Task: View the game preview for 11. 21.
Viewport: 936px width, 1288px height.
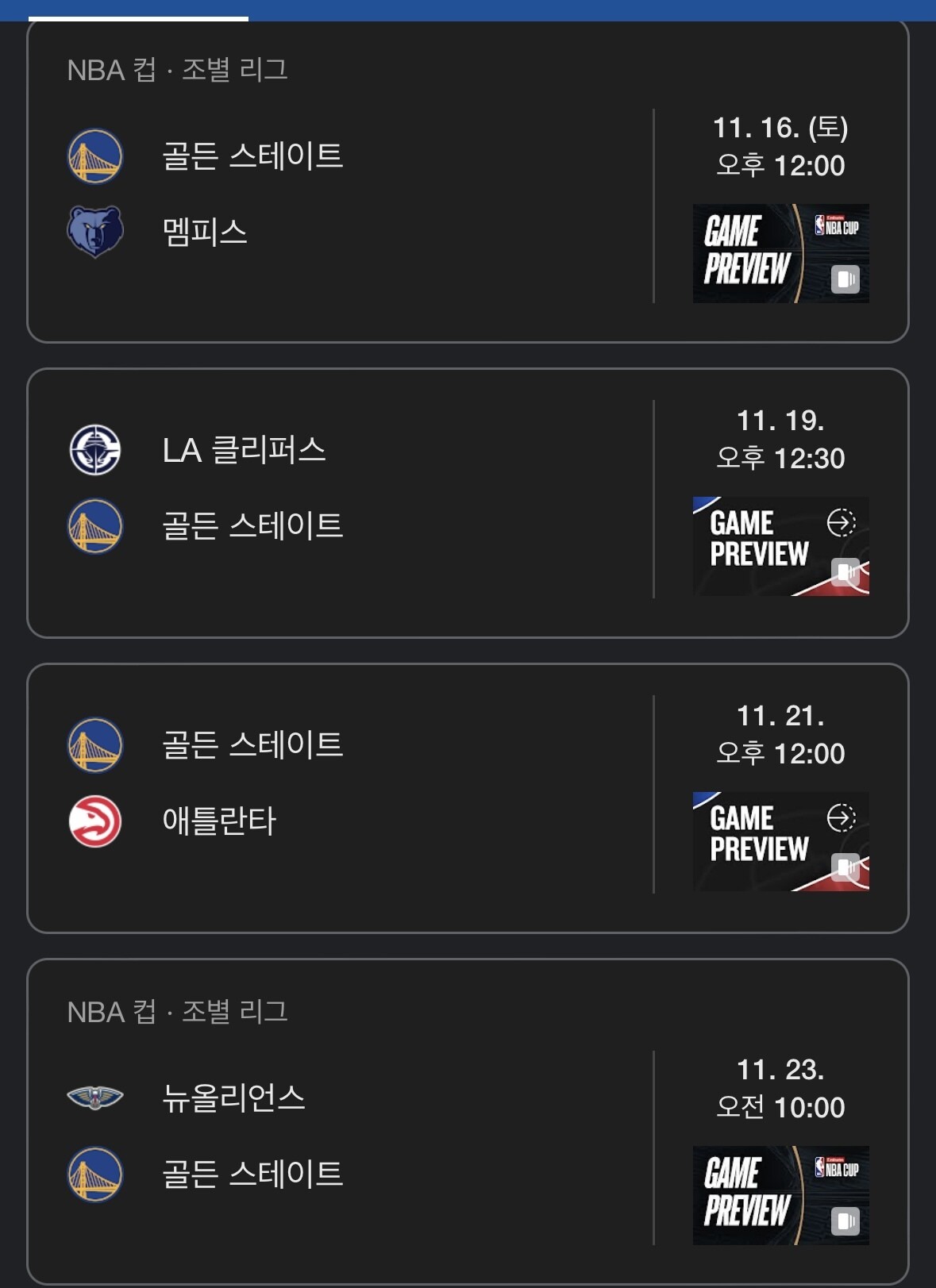Action: pos(780,841)
